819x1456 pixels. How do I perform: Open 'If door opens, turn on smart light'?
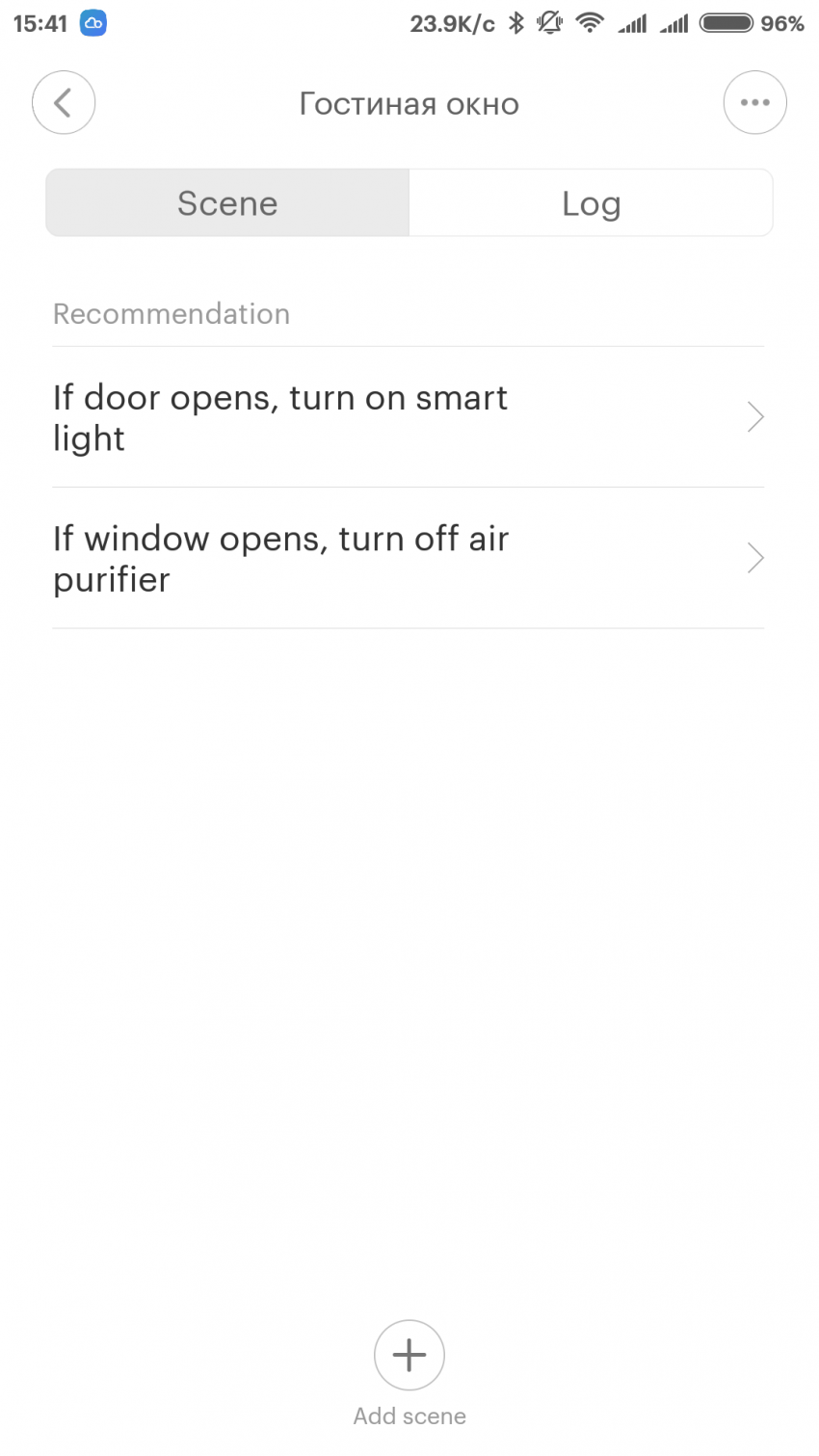click(408, 417)
